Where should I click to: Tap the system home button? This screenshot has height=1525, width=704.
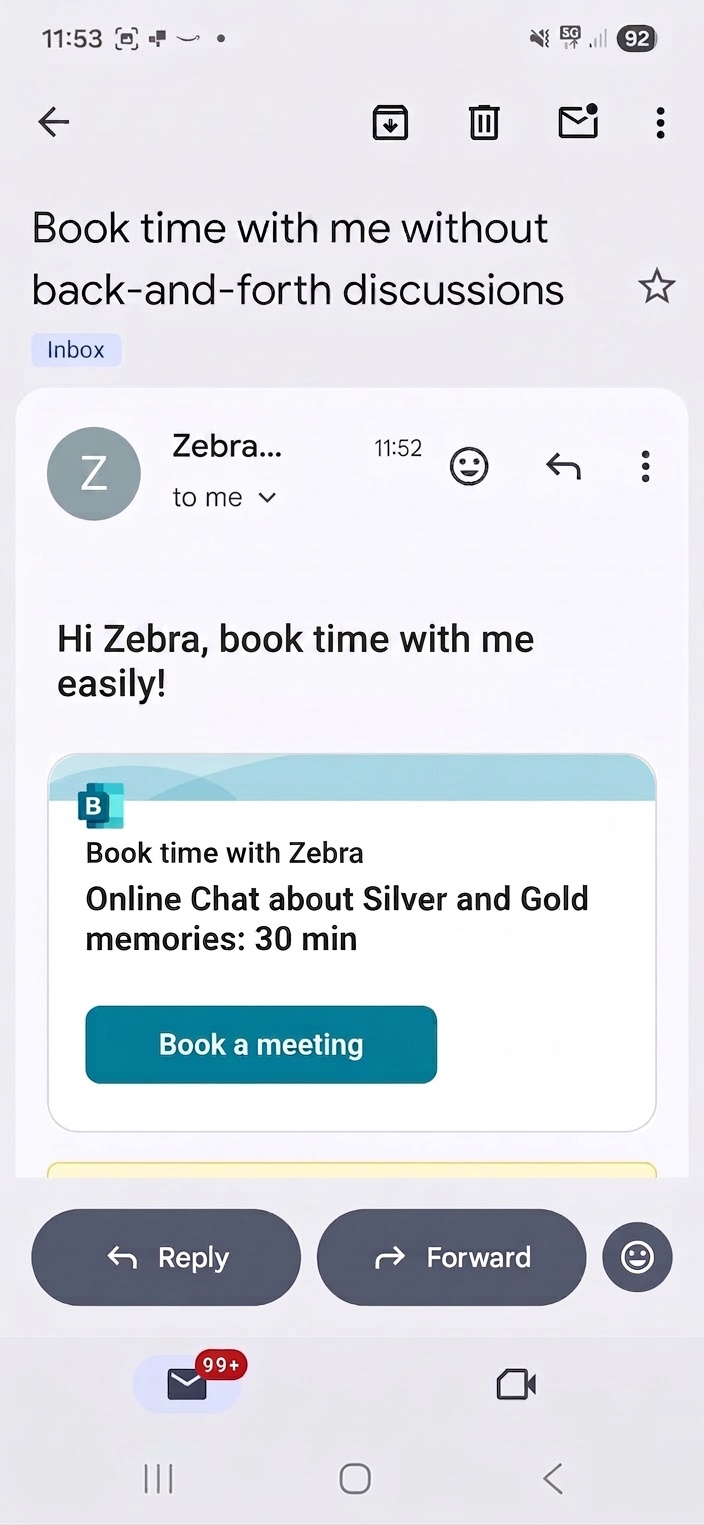point(355,1478)
